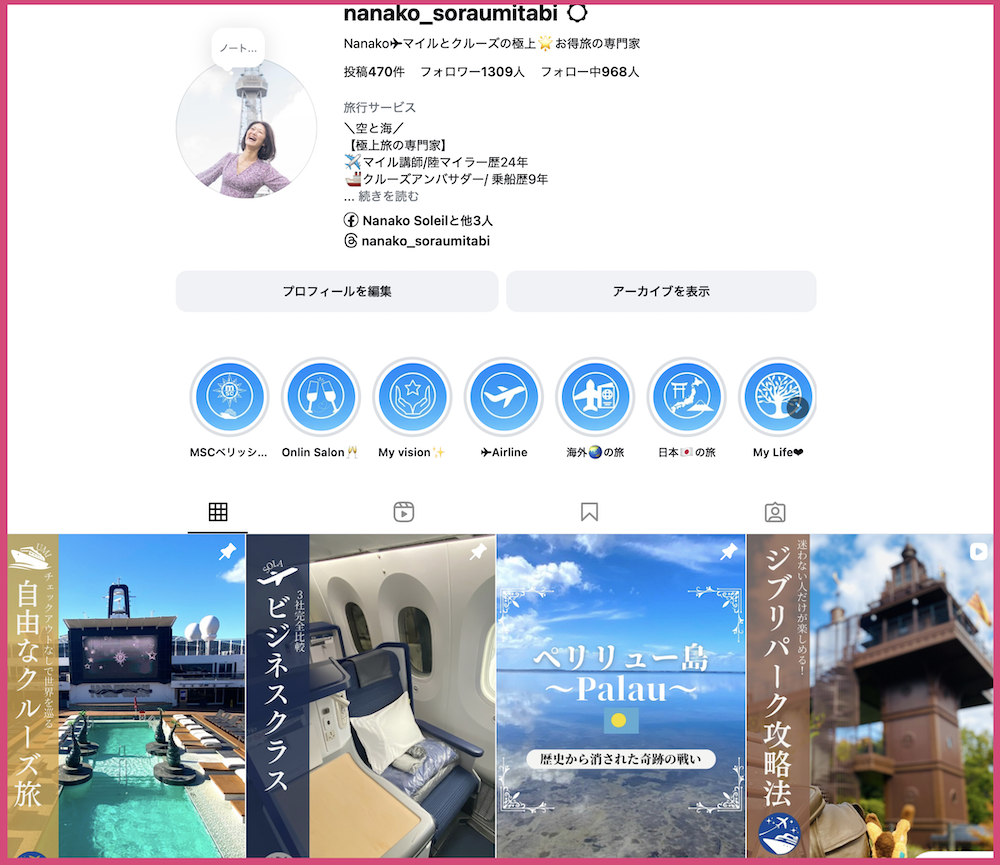
Task: Open the MSCベリッシ... story highlight
Action: 230,397
